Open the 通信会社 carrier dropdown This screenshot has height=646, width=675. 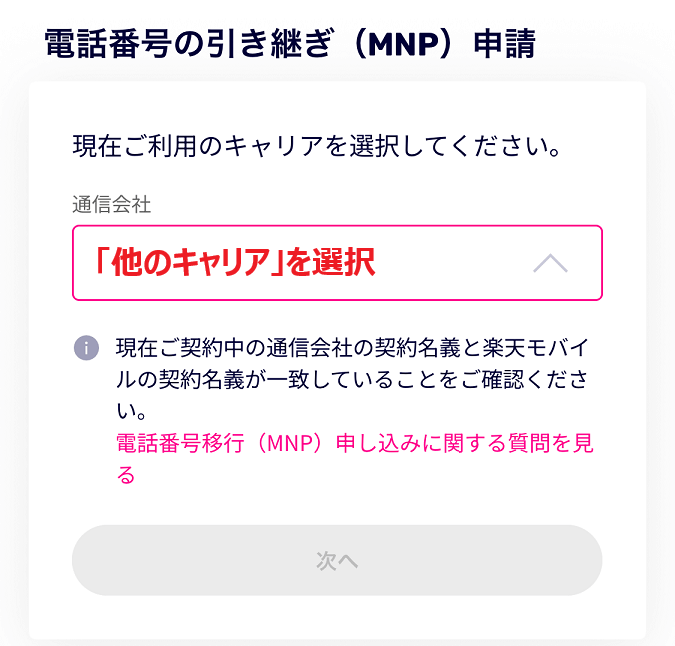[x=337, y=263]
